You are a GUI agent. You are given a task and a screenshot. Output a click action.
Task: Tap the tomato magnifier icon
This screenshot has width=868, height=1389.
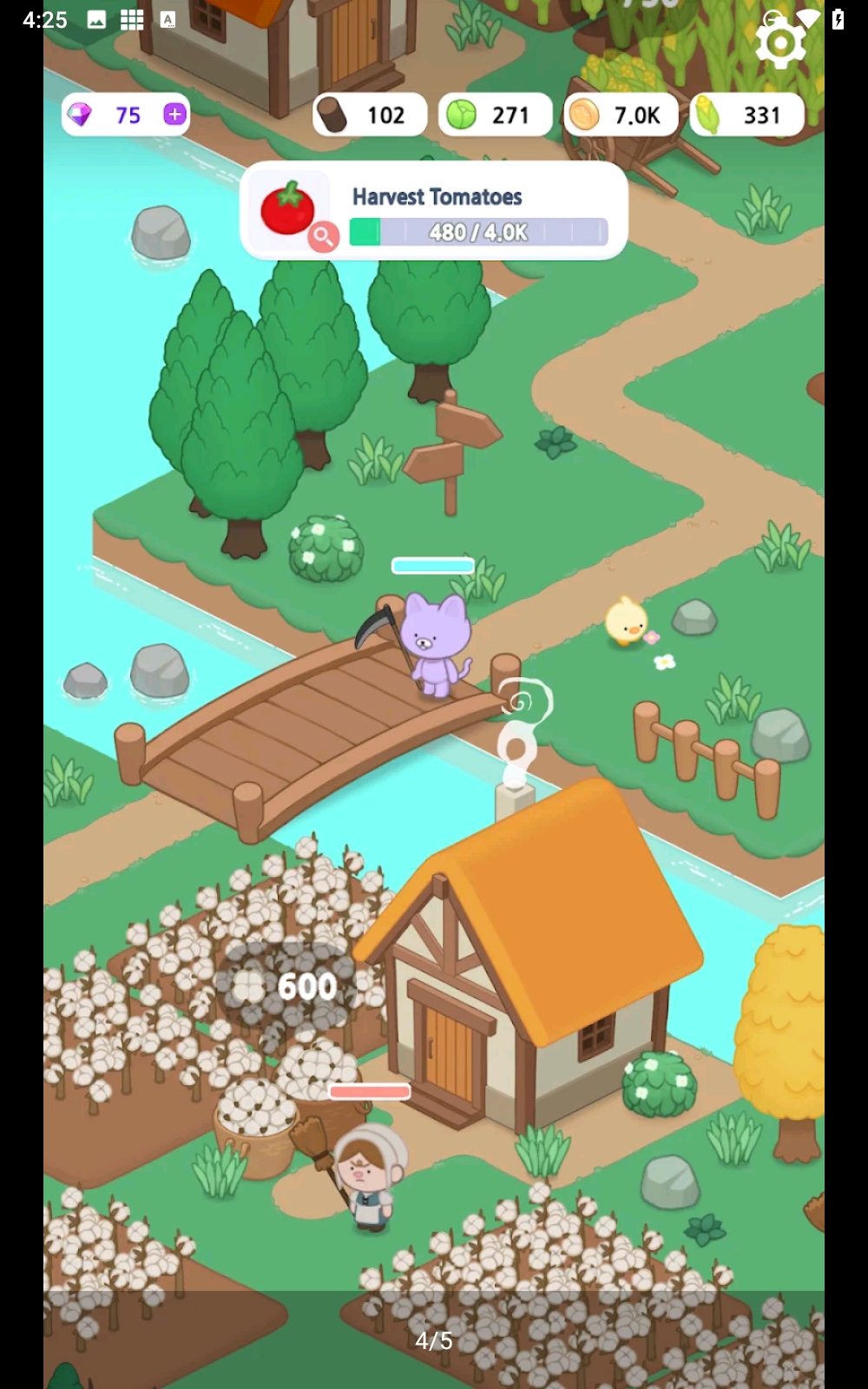(x=323, y=236)
